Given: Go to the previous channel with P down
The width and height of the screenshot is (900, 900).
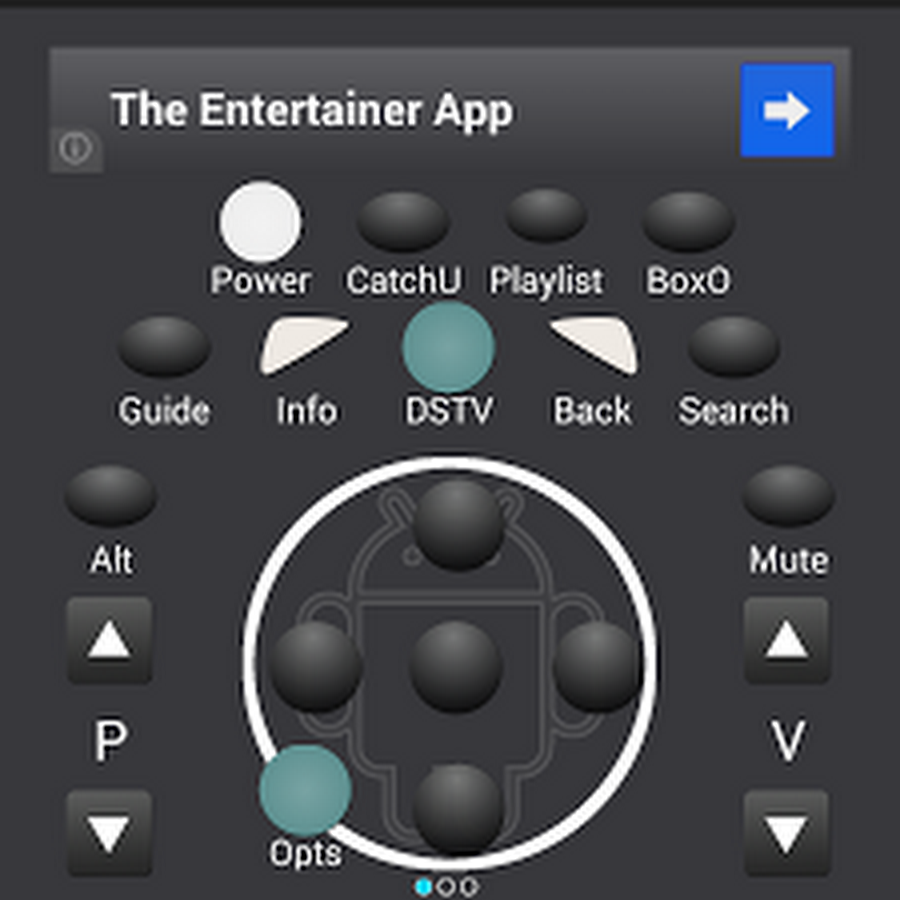Looking at the screenshot, I should click(109, 832).
